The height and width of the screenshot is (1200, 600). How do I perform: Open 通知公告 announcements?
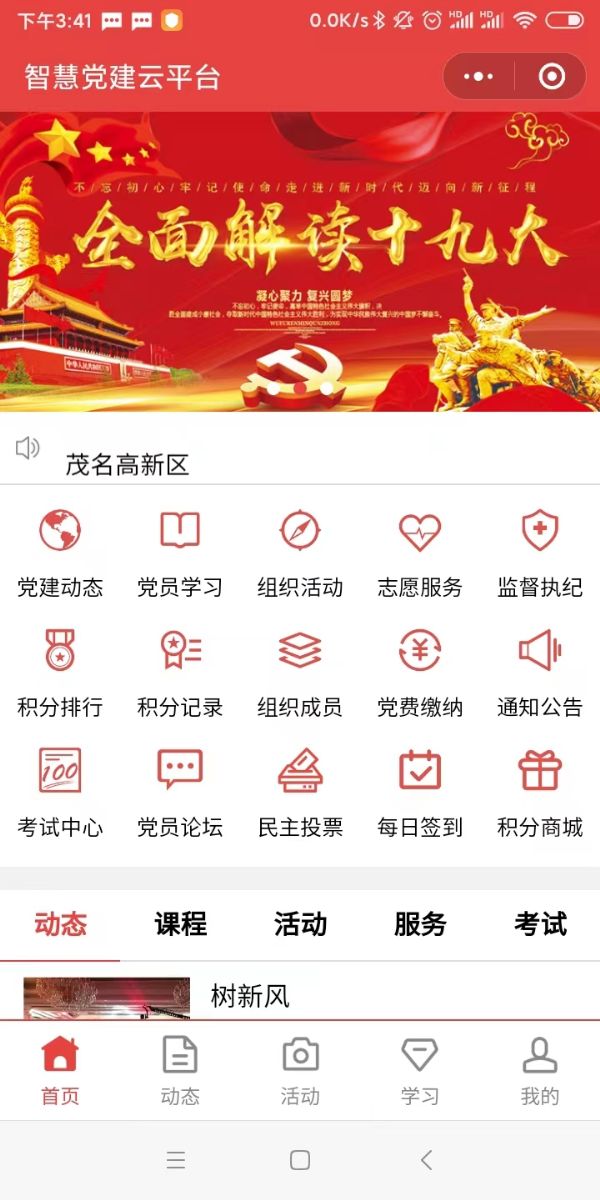(x=540, y=672)
